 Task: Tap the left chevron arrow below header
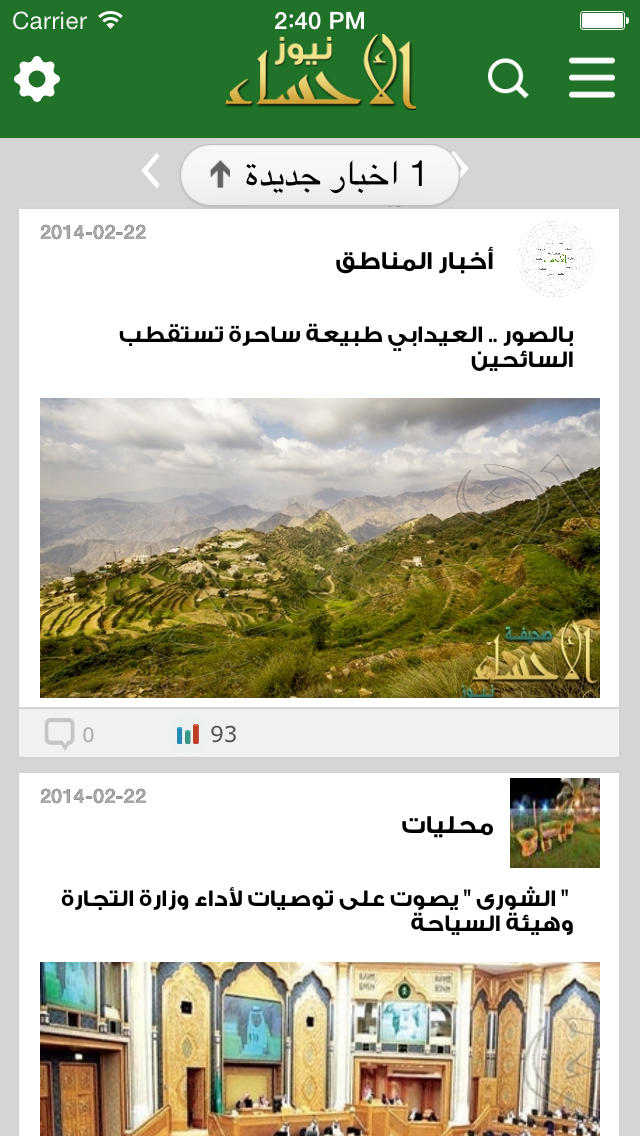tap(151, 171)
